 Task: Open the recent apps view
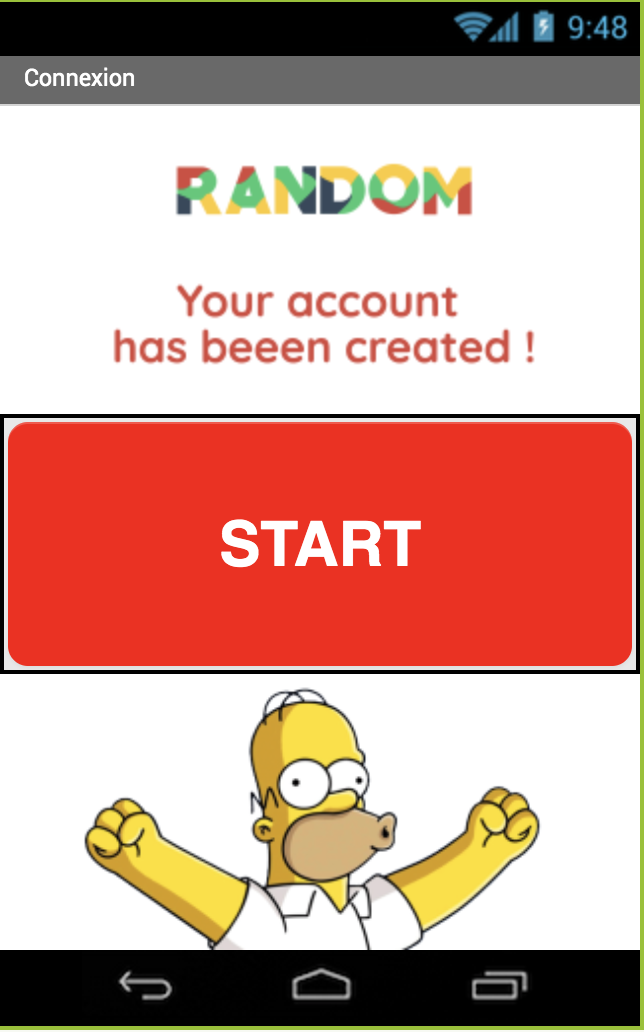coord(499,985)
